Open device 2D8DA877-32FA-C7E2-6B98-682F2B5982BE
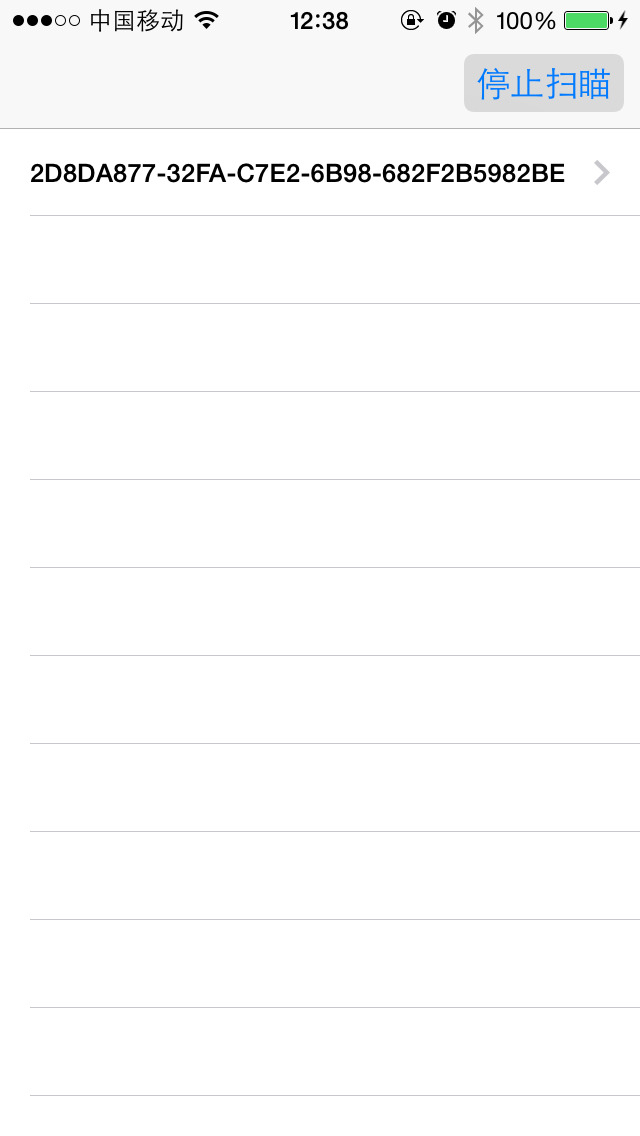Image resolution: width=640 pixels, height=1136 pixels. [320, 172]
